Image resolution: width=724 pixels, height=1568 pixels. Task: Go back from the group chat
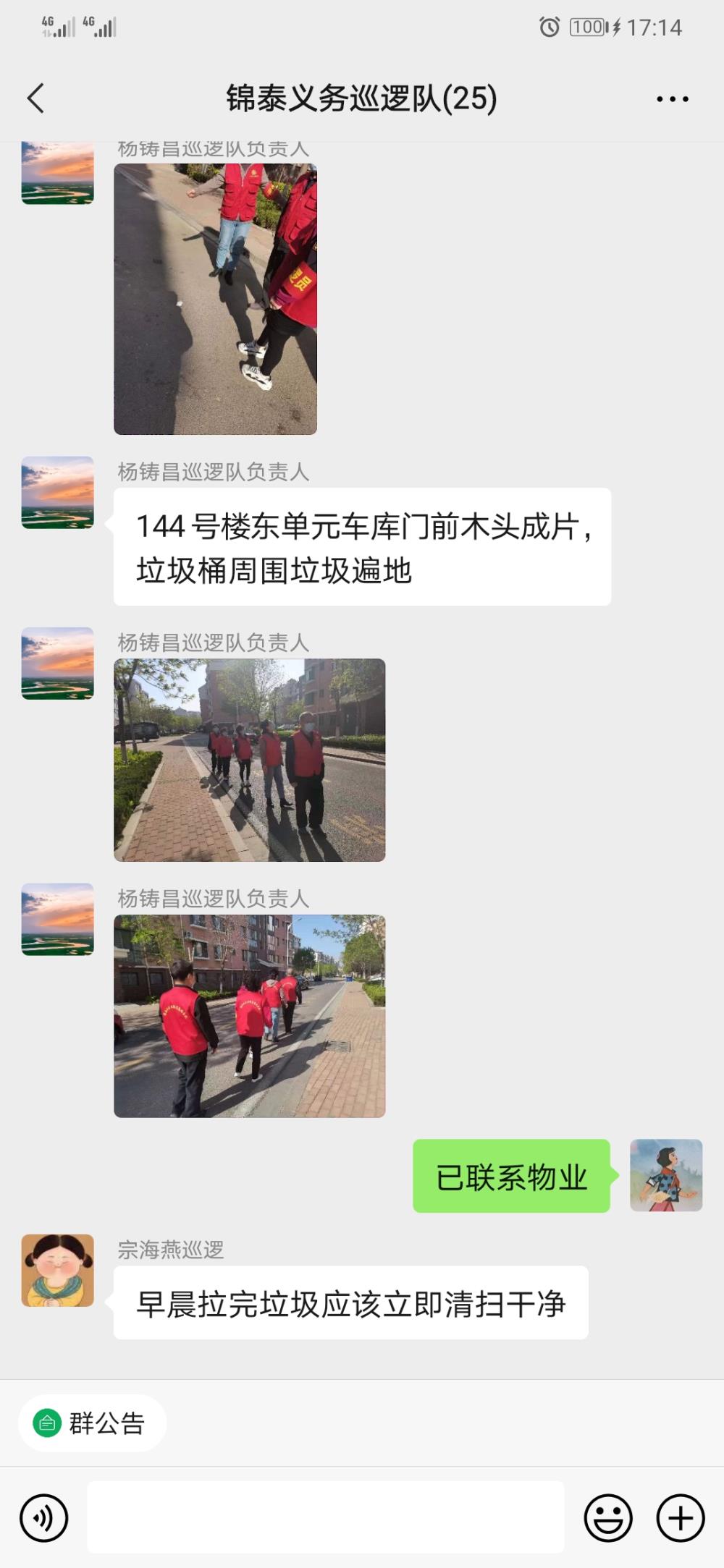pyautogui.click(x=35, y=98)
